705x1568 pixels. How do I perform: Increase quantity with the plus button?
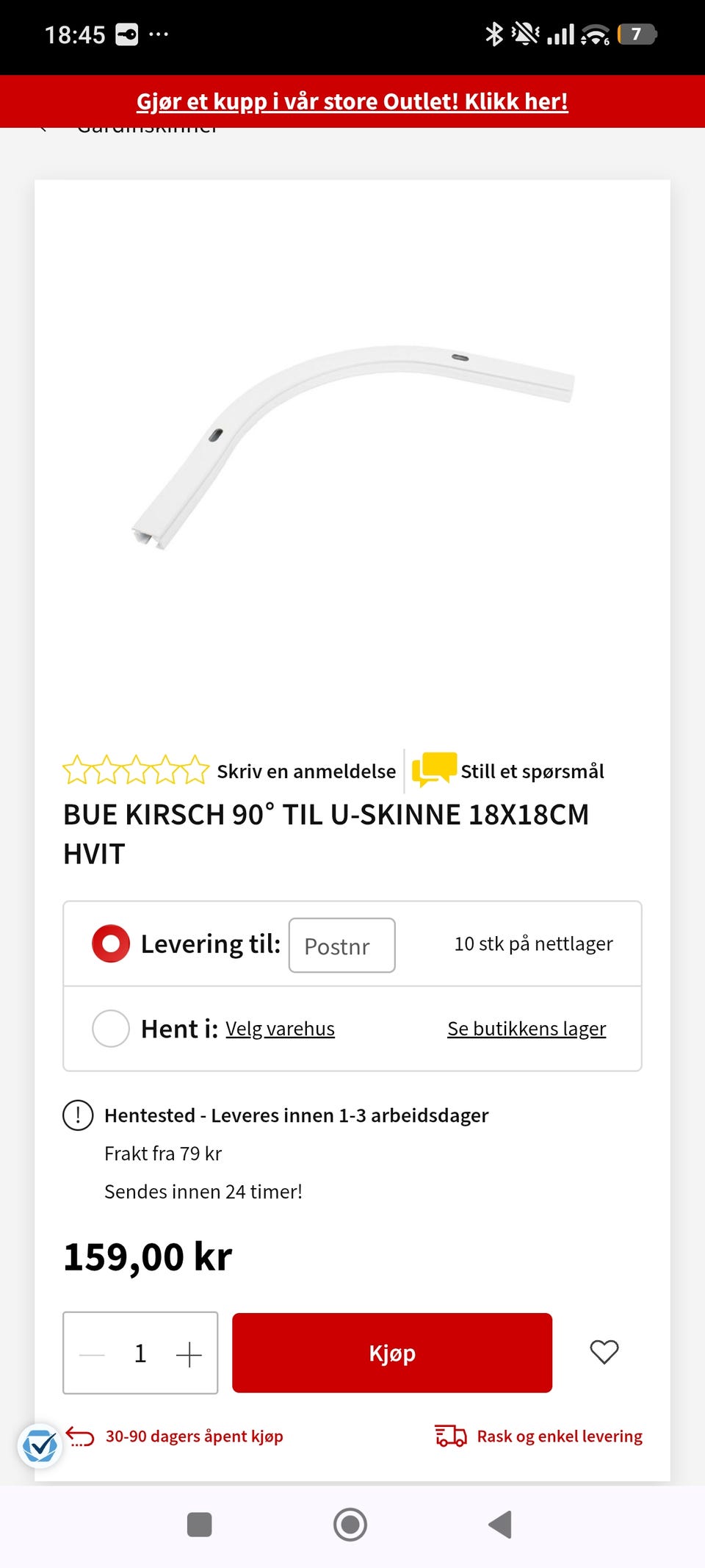point(189,1354)
